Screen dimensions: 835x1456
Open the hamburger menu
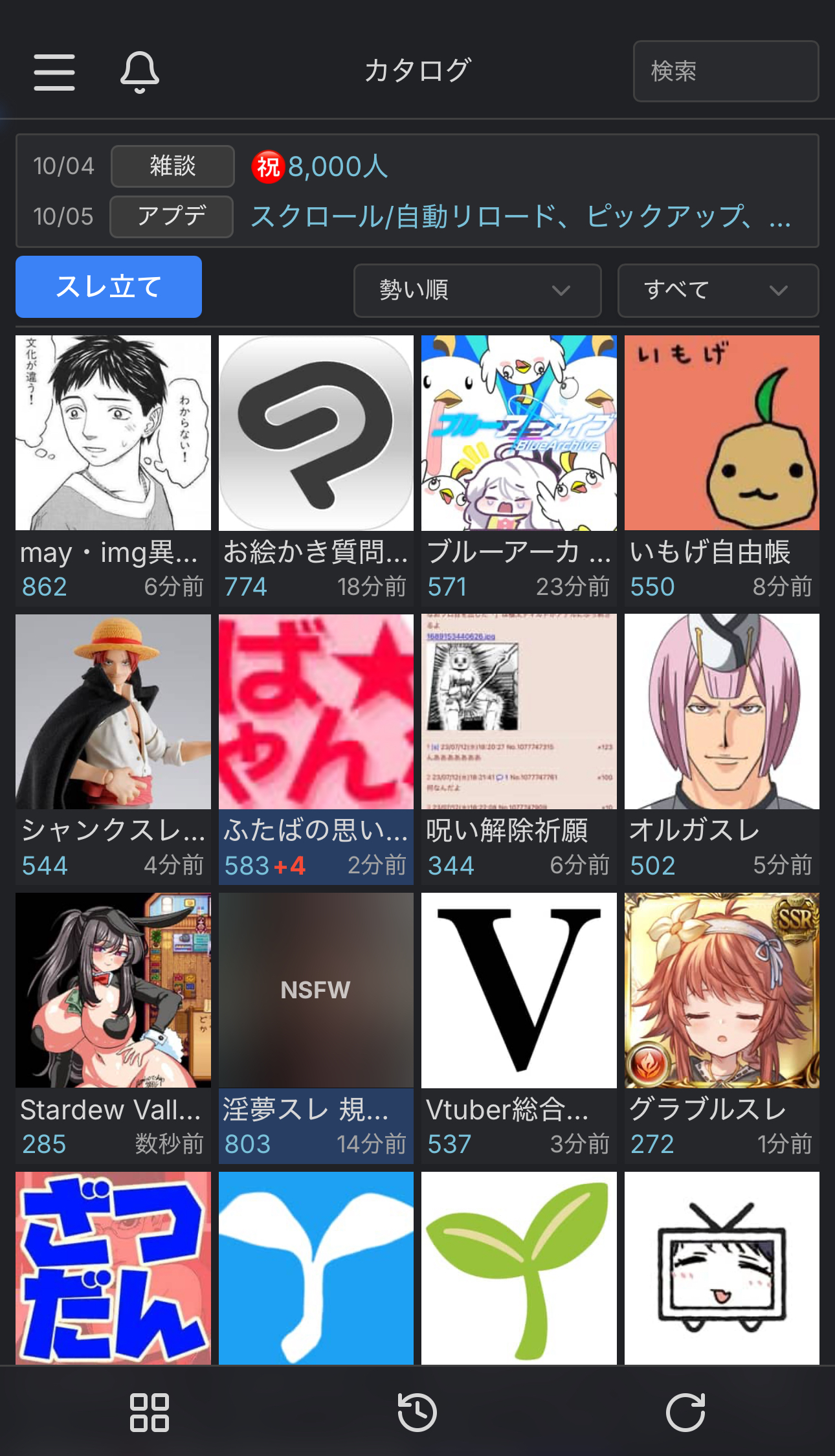pos(54,72)
